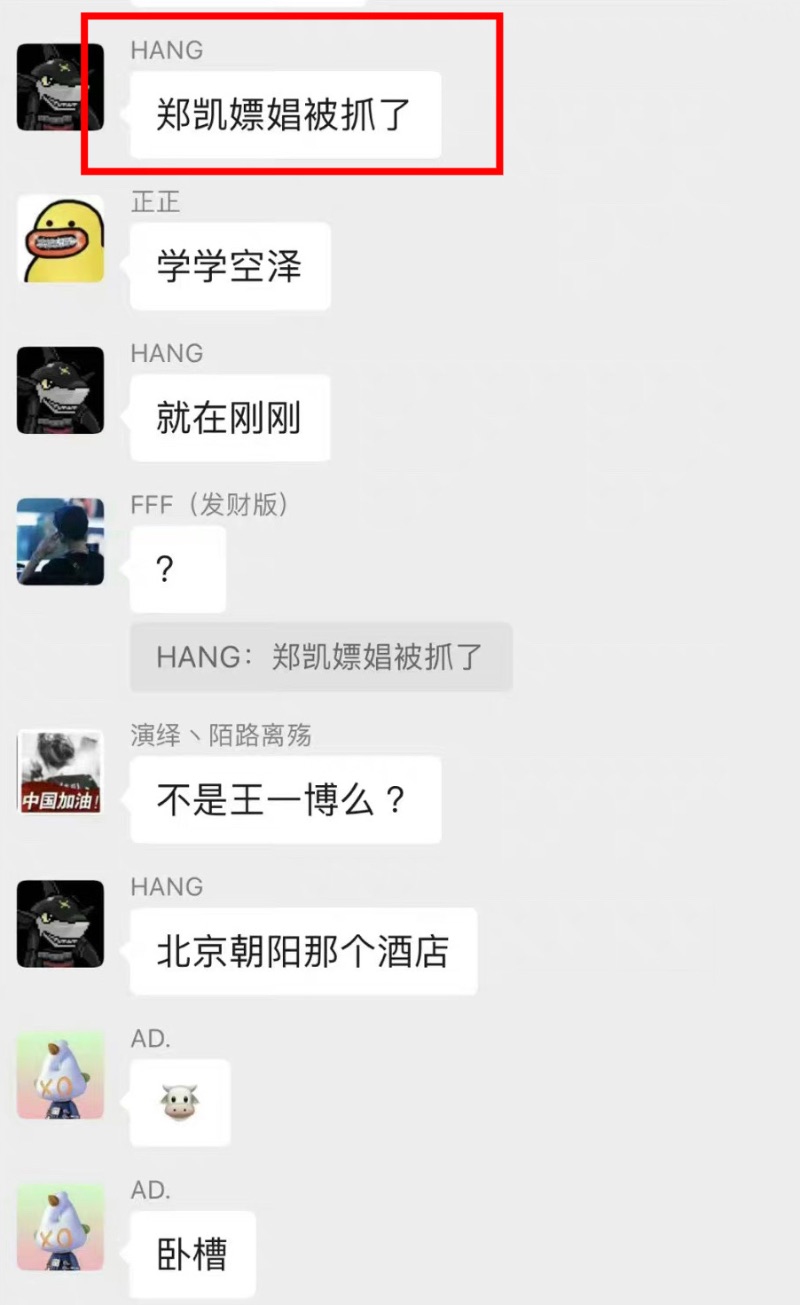Open HANG's avatar beside "郑凯嫖娼被抓了" message
The height and width of the screenshot is (1305, 800).
60,87
